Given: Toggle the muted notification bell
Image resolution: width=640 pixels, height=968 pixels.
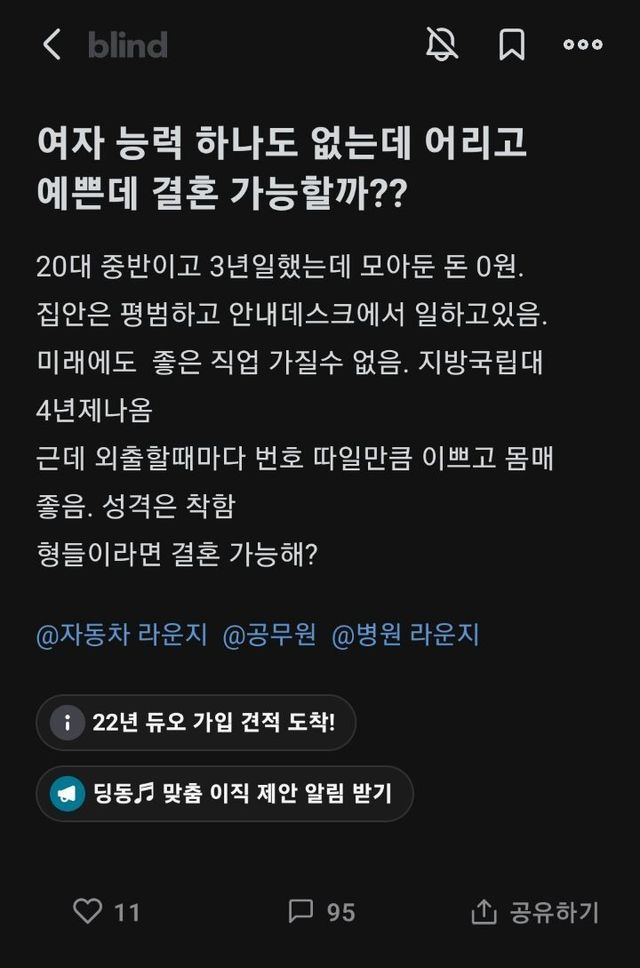Looking at the screenshot, I should pos(441,44).
